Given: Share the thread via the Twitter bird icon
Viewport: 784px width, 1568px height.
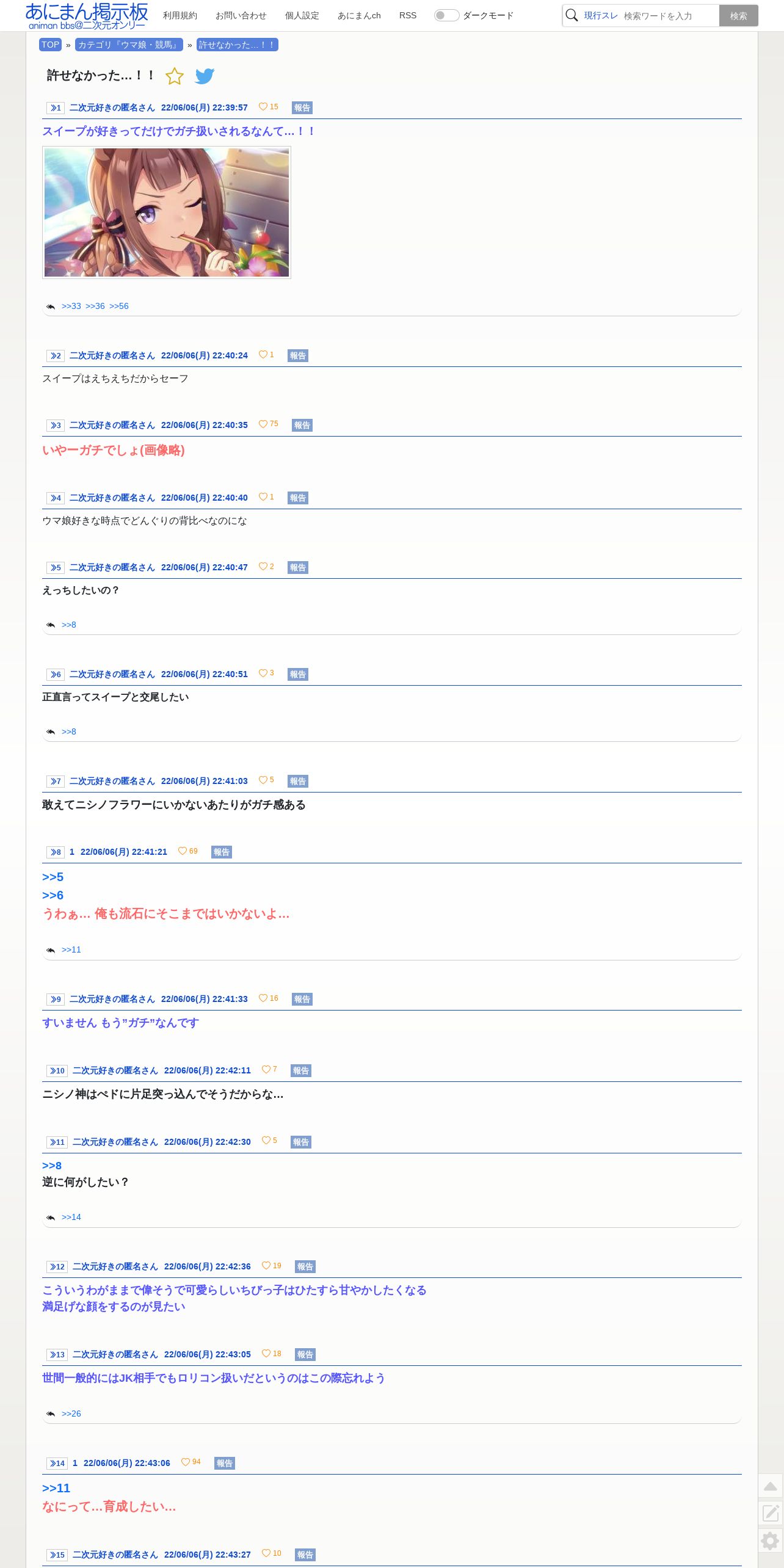Looking at the screenshot, I should click(205, 76).
